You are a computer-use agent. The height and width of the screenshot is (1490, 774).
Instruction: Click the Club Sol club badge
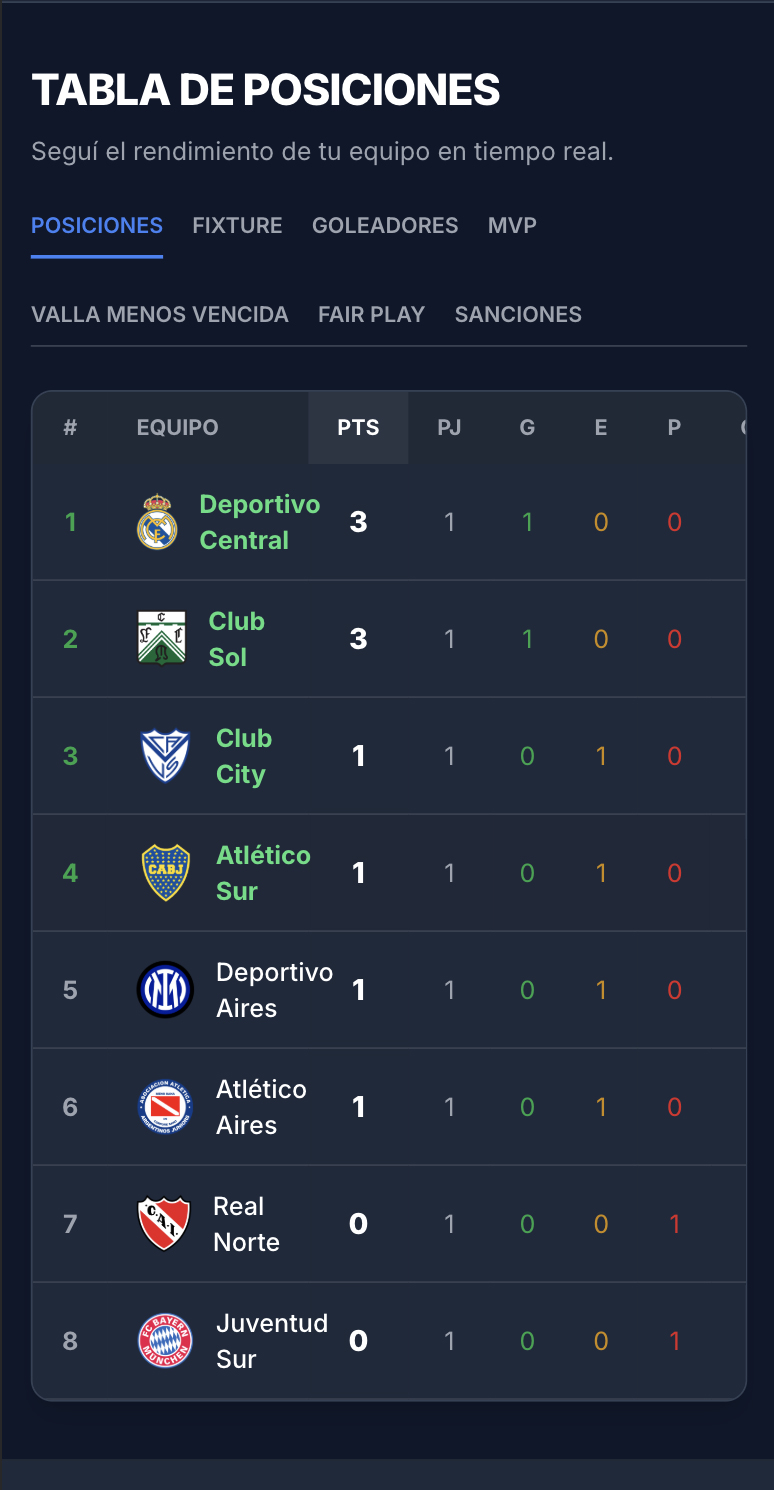164,638
